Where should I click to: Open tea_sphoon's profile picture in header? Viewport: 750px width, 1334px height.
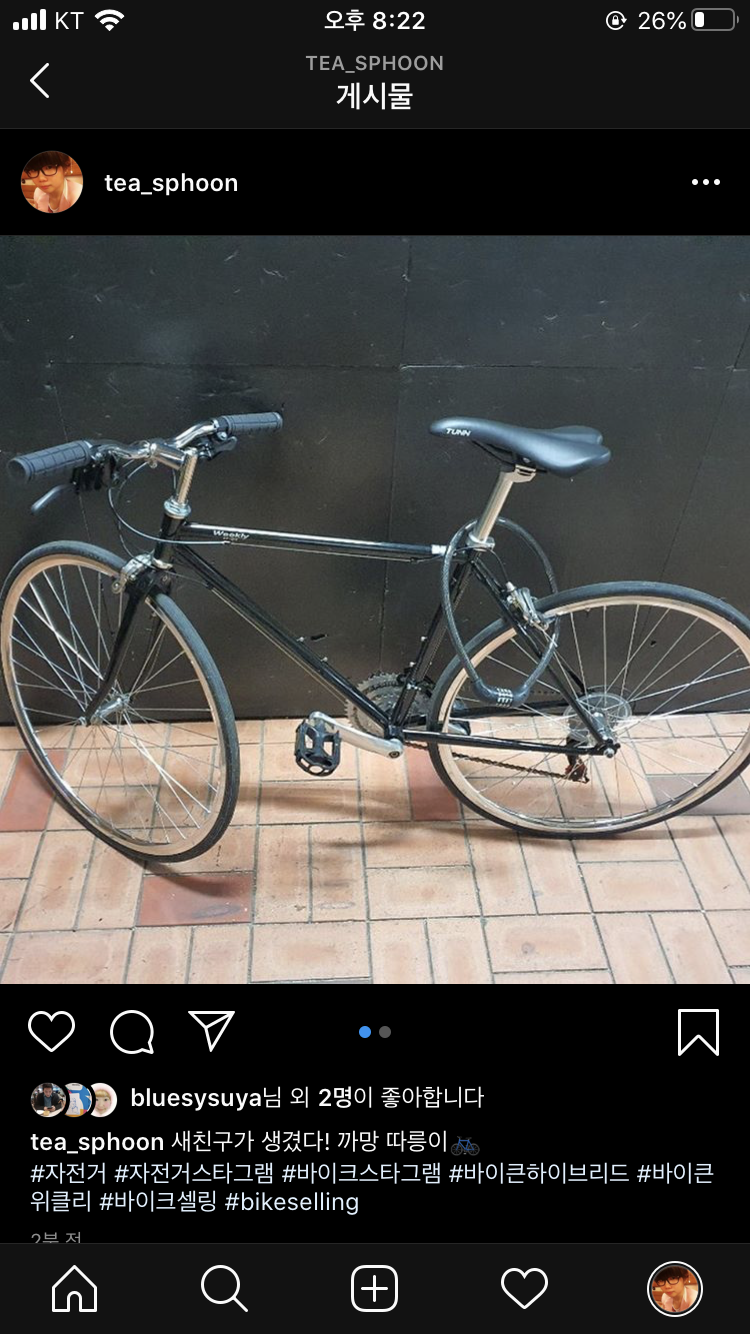pos(52,182)
